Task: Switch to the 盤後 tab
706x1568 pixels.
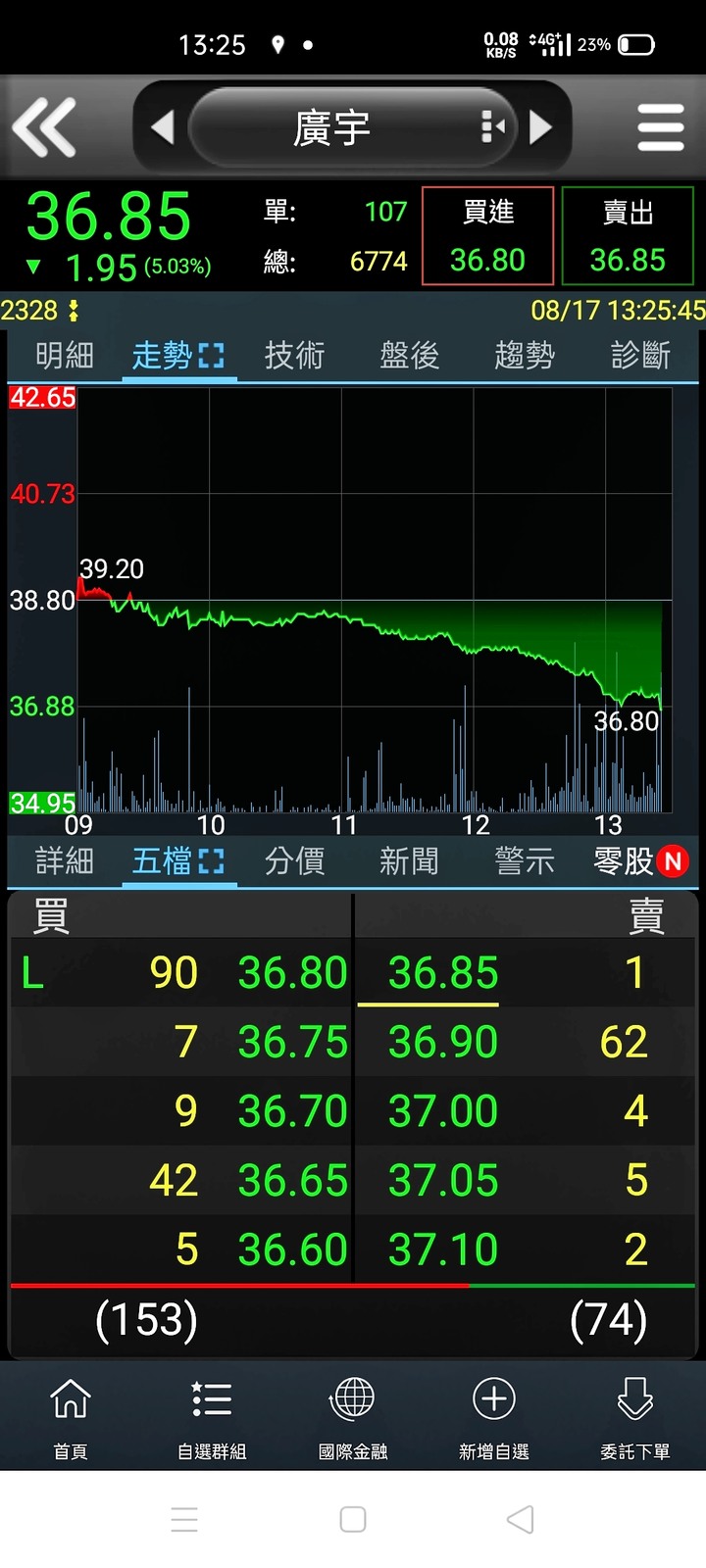Action: tap(410, 356)
